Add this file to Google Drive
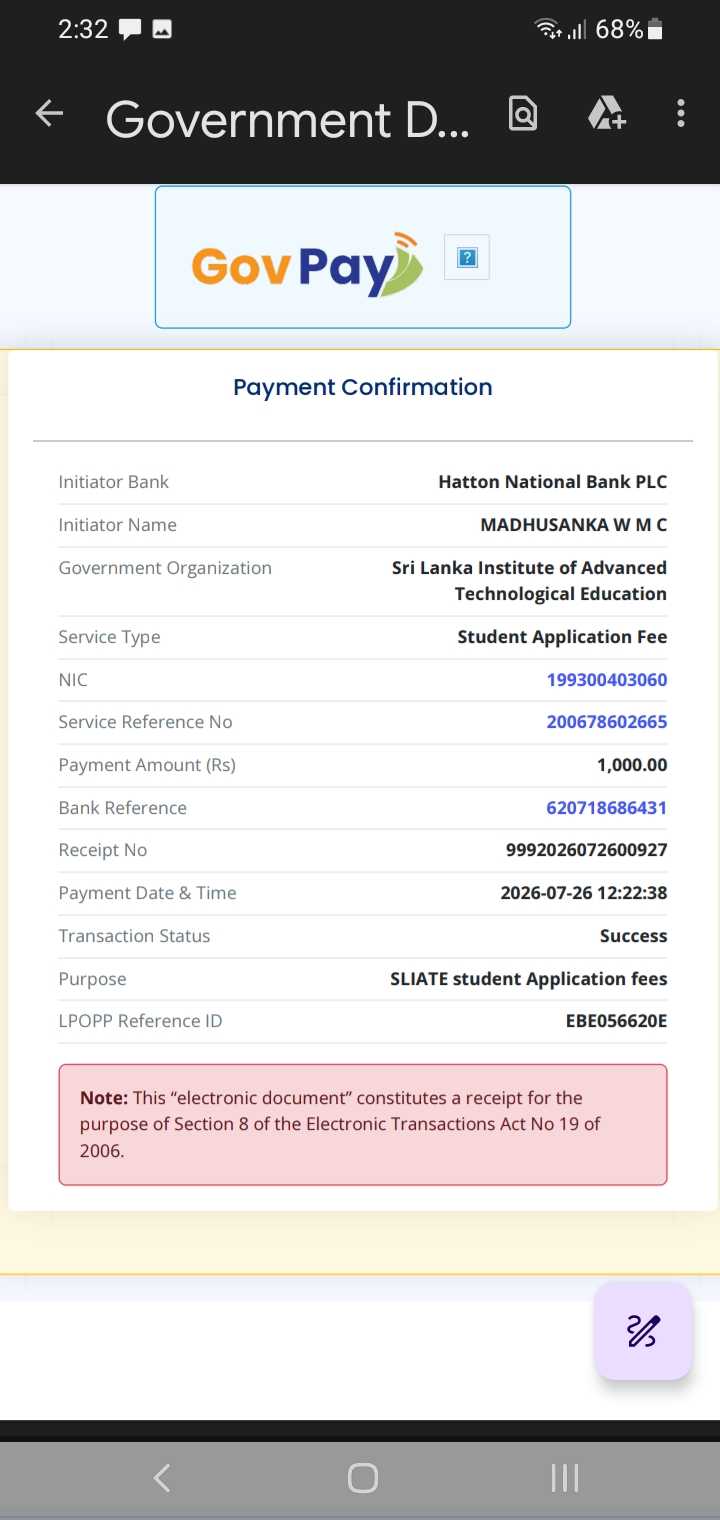Screen dimensions: 720x1520 (606, 114)
